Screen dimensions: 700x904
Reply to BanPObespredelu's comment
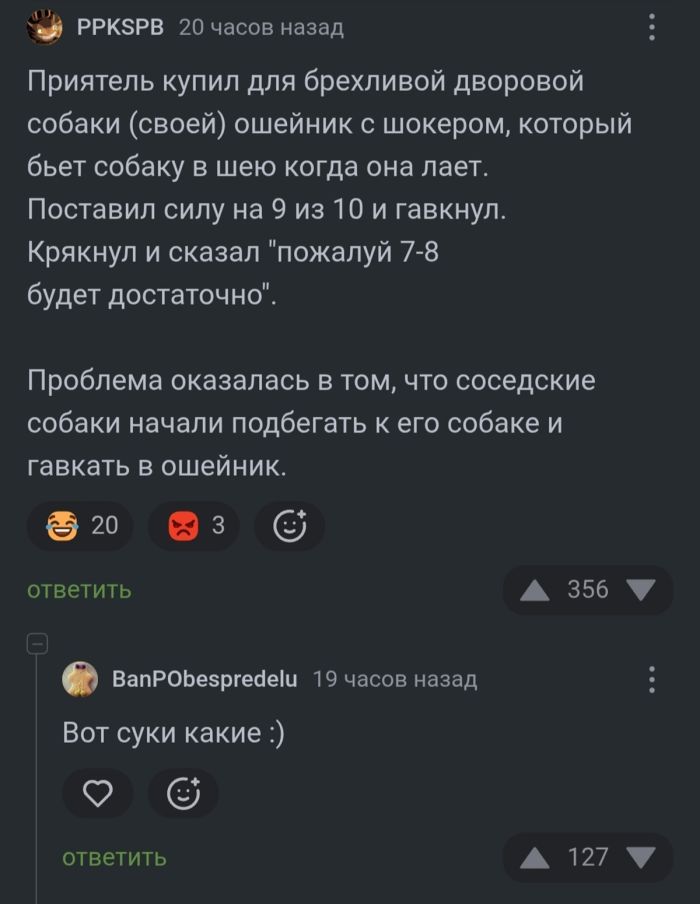pyautogui.click(x=114, y=858)
